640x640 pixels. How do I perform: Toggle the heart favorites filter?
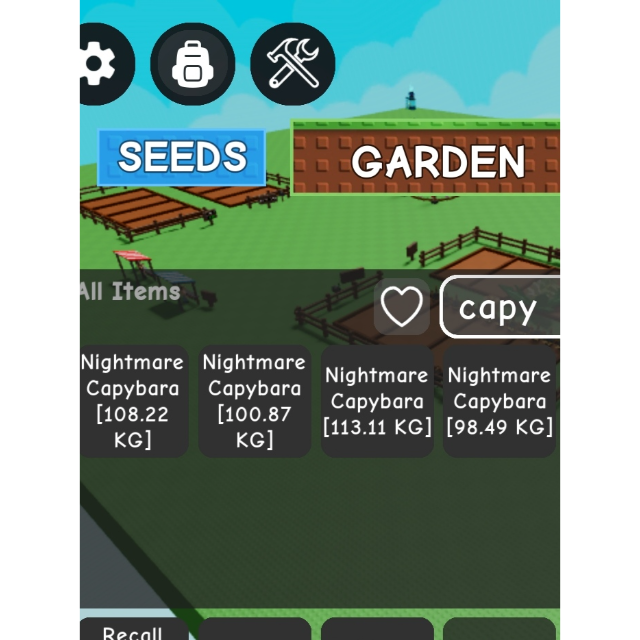402,308
